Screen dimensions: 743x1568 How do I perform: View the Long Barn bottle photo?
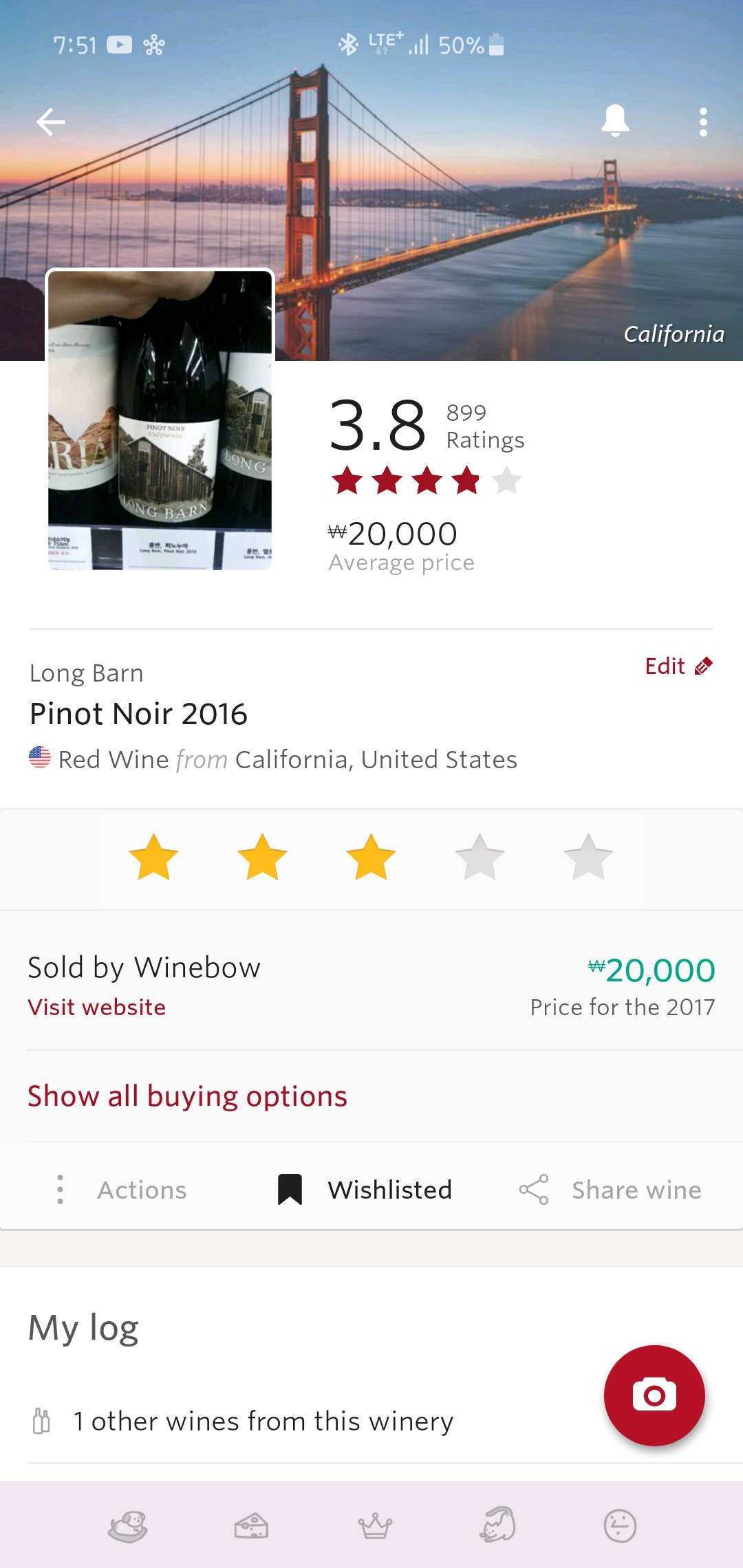tap(160, 420)
